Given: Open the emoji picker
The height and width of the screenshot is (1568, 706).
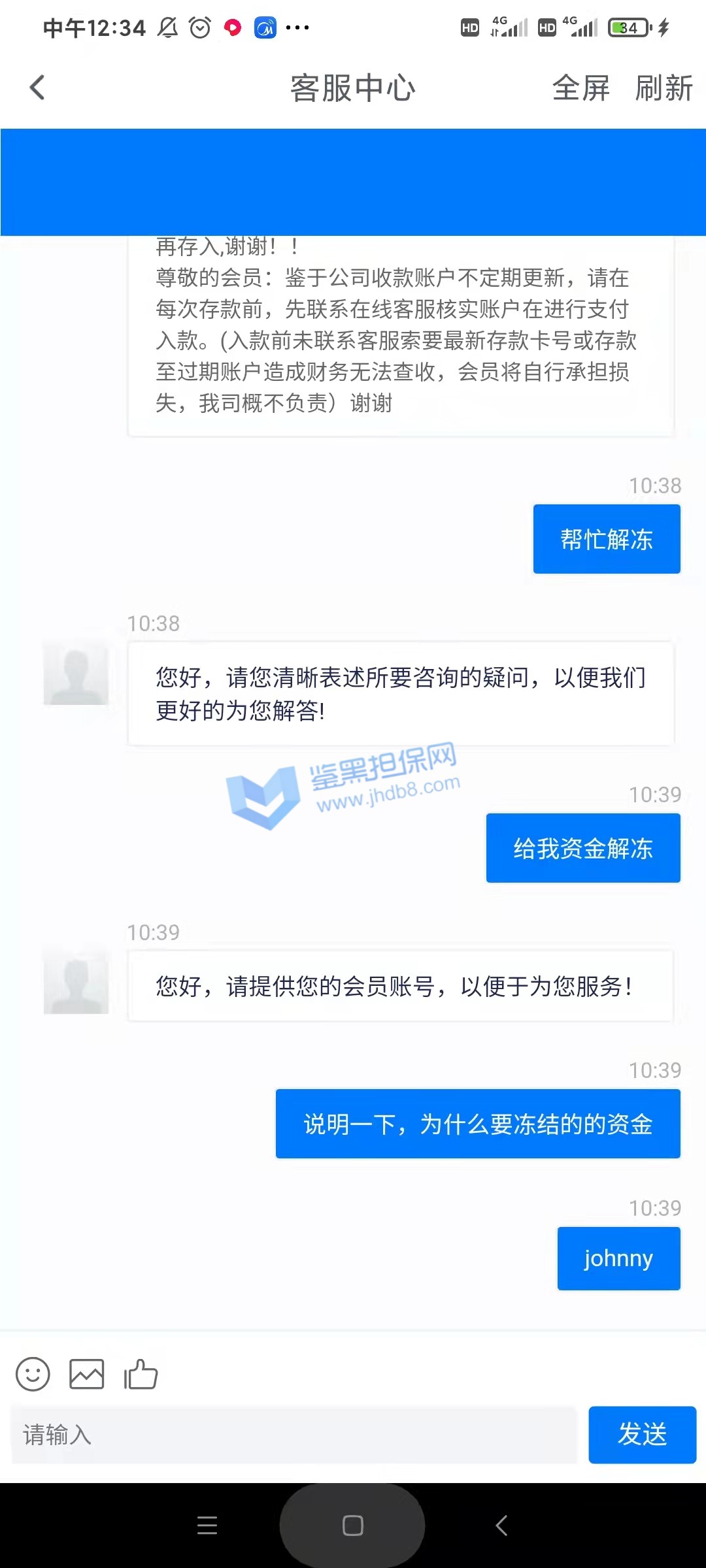Looking at the screenshot, I should click(33, 1374).
